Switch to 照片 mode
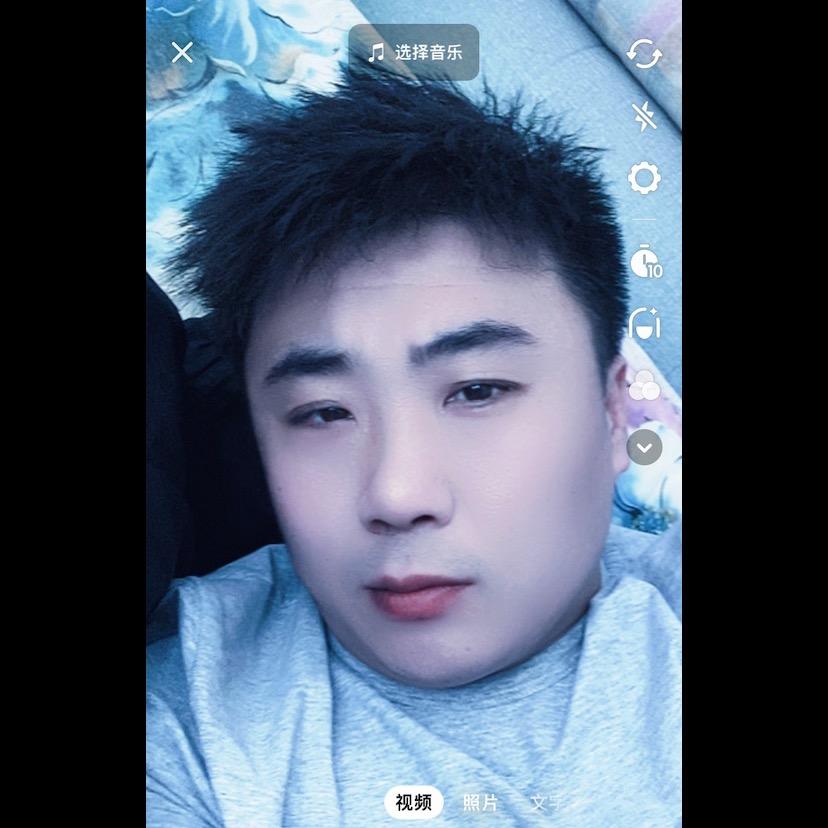This screenshot has width=828, height=828. pos(480,803)
